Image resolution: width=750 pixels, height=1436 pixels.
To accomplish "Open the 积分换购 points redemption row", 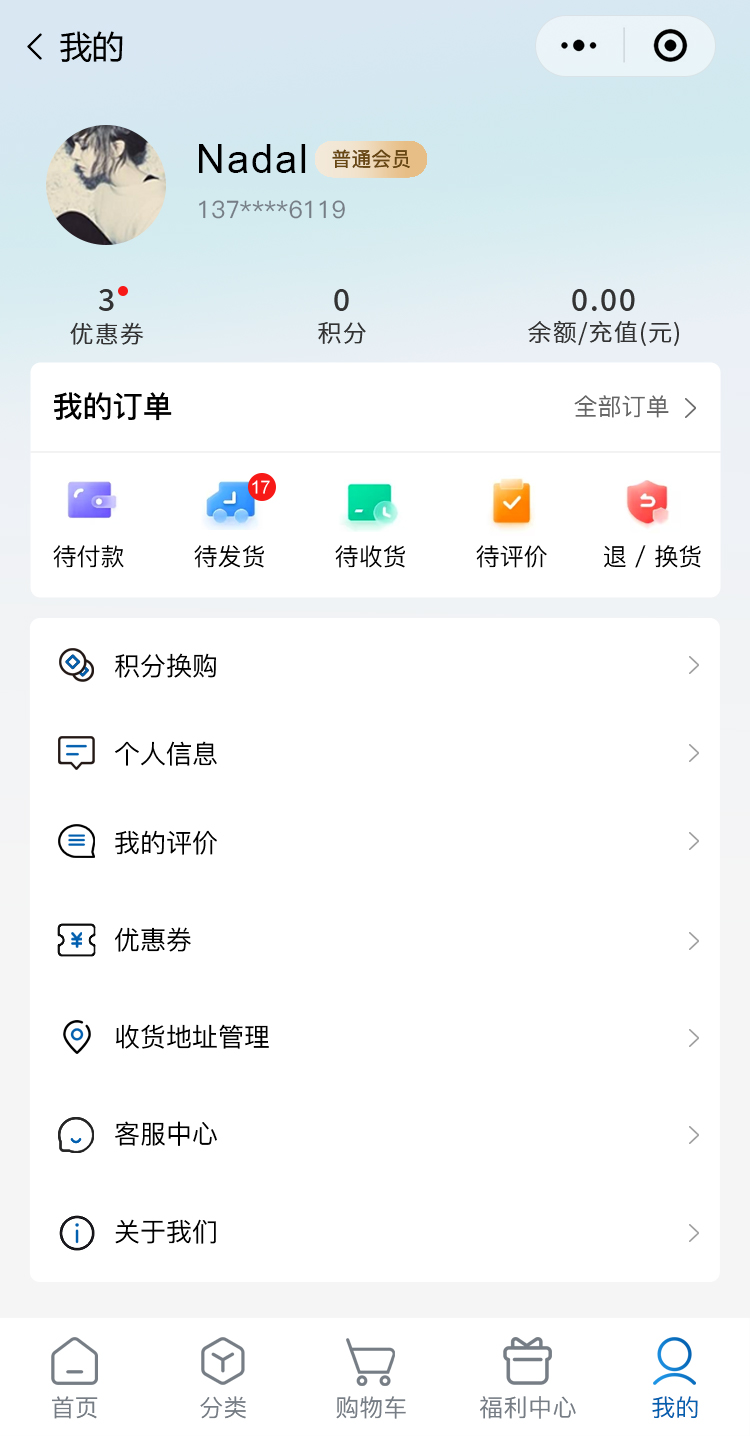I will pyautogui.click(x=375, y=665).
